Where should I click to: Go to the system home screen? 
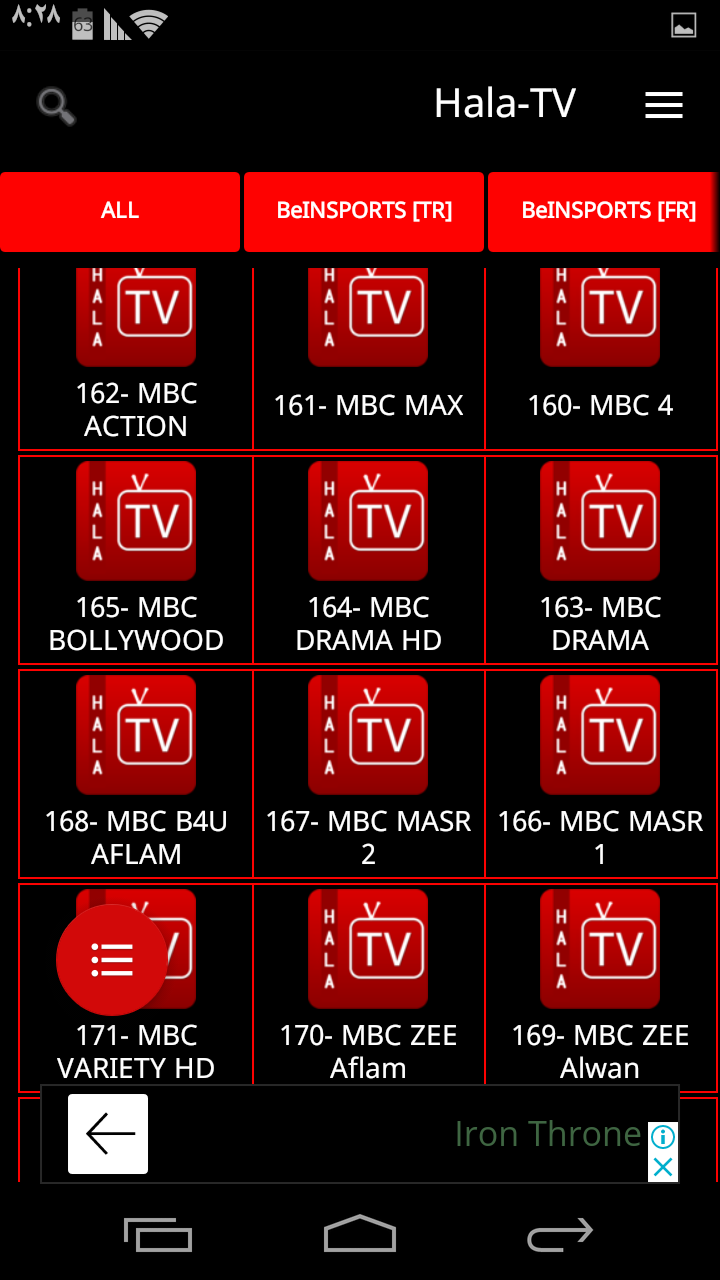(x=360, y=1234)
